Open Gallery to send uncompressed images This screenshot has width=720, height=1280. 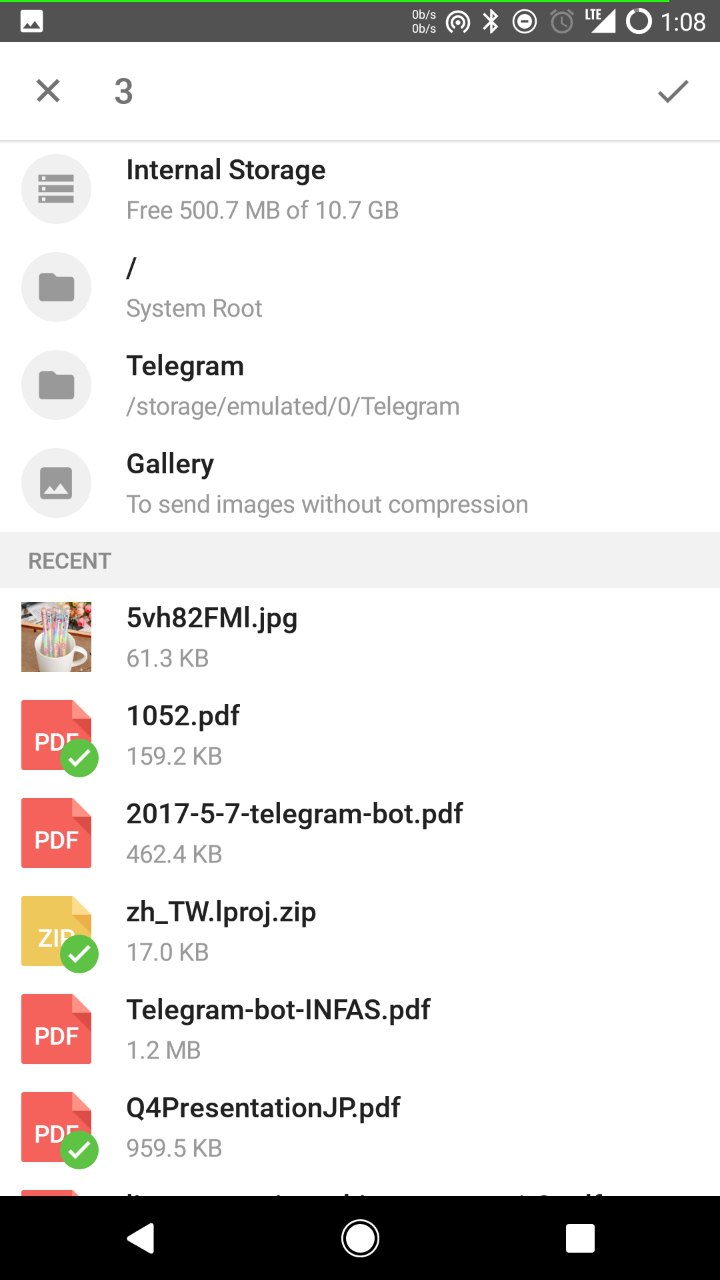point(360,483)
